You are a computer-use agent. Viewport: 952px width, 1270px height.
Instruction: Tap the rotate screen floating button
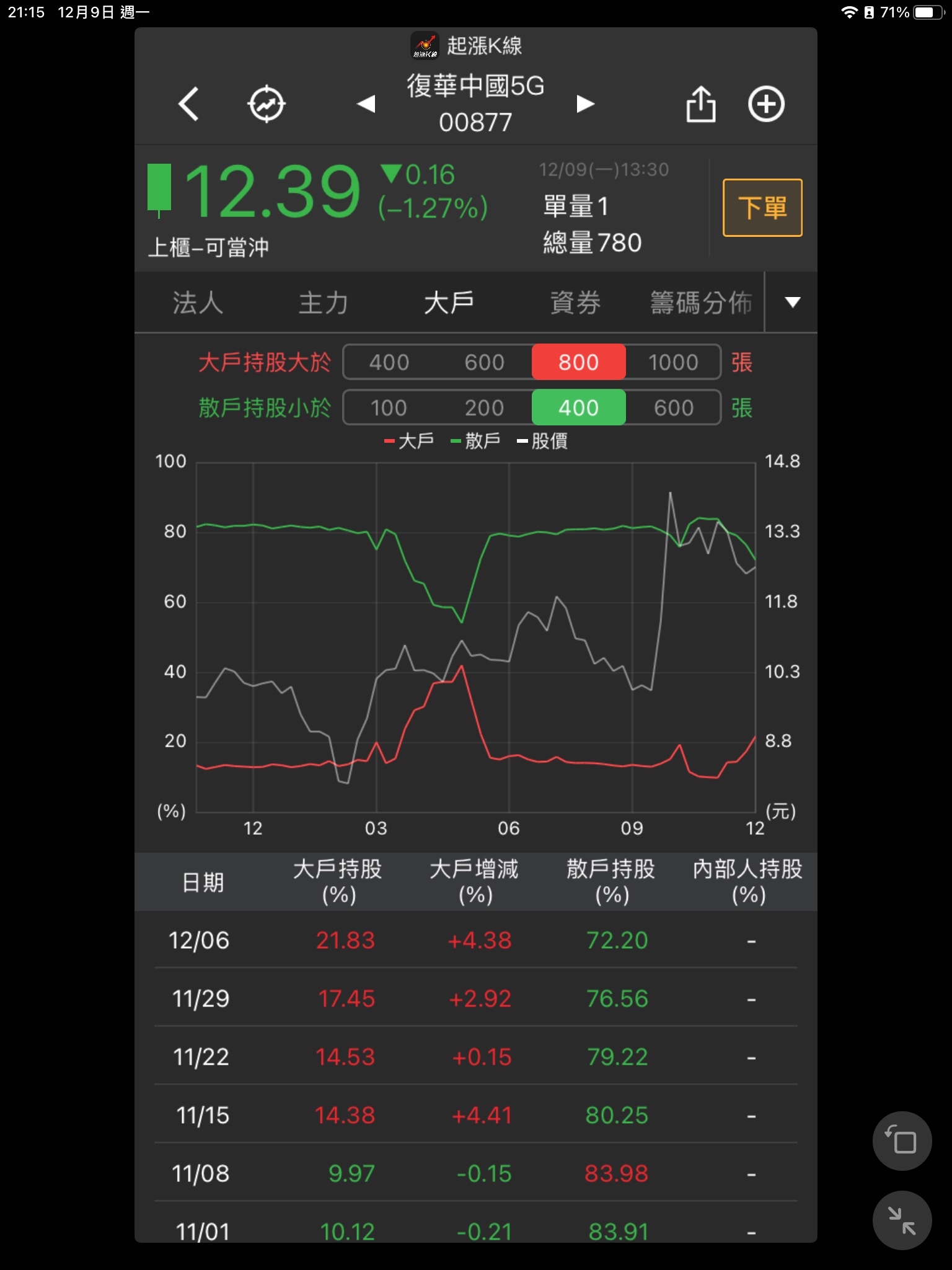tap(902, 1140)
